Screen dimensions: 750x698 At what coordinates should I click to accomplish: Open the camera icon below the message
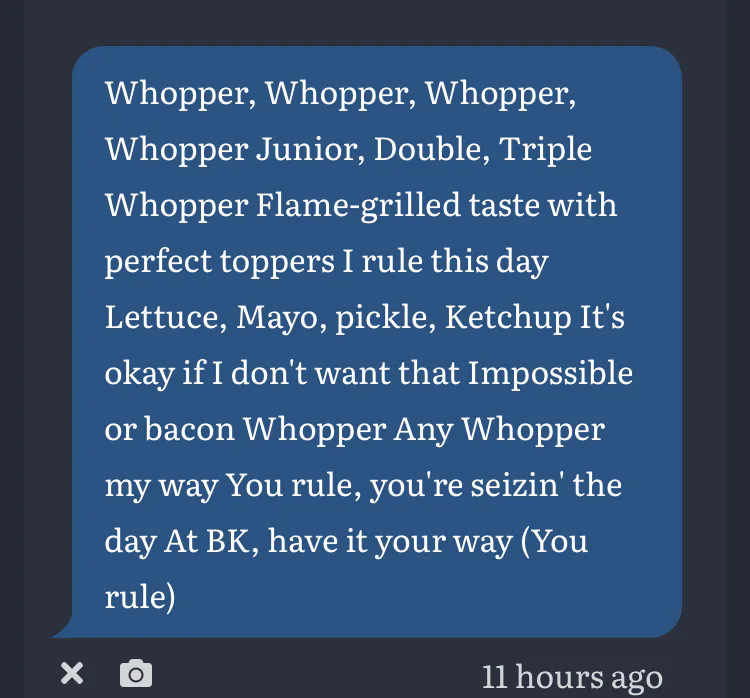[136, 673]
